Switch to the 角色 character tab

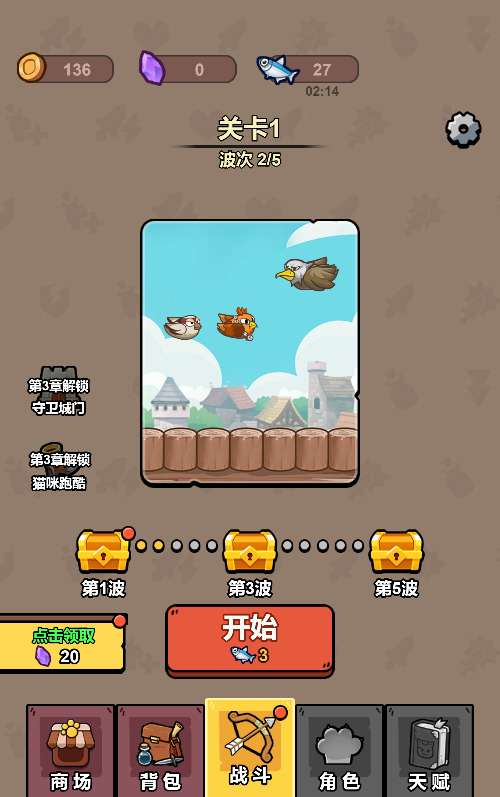click(339, 751)
